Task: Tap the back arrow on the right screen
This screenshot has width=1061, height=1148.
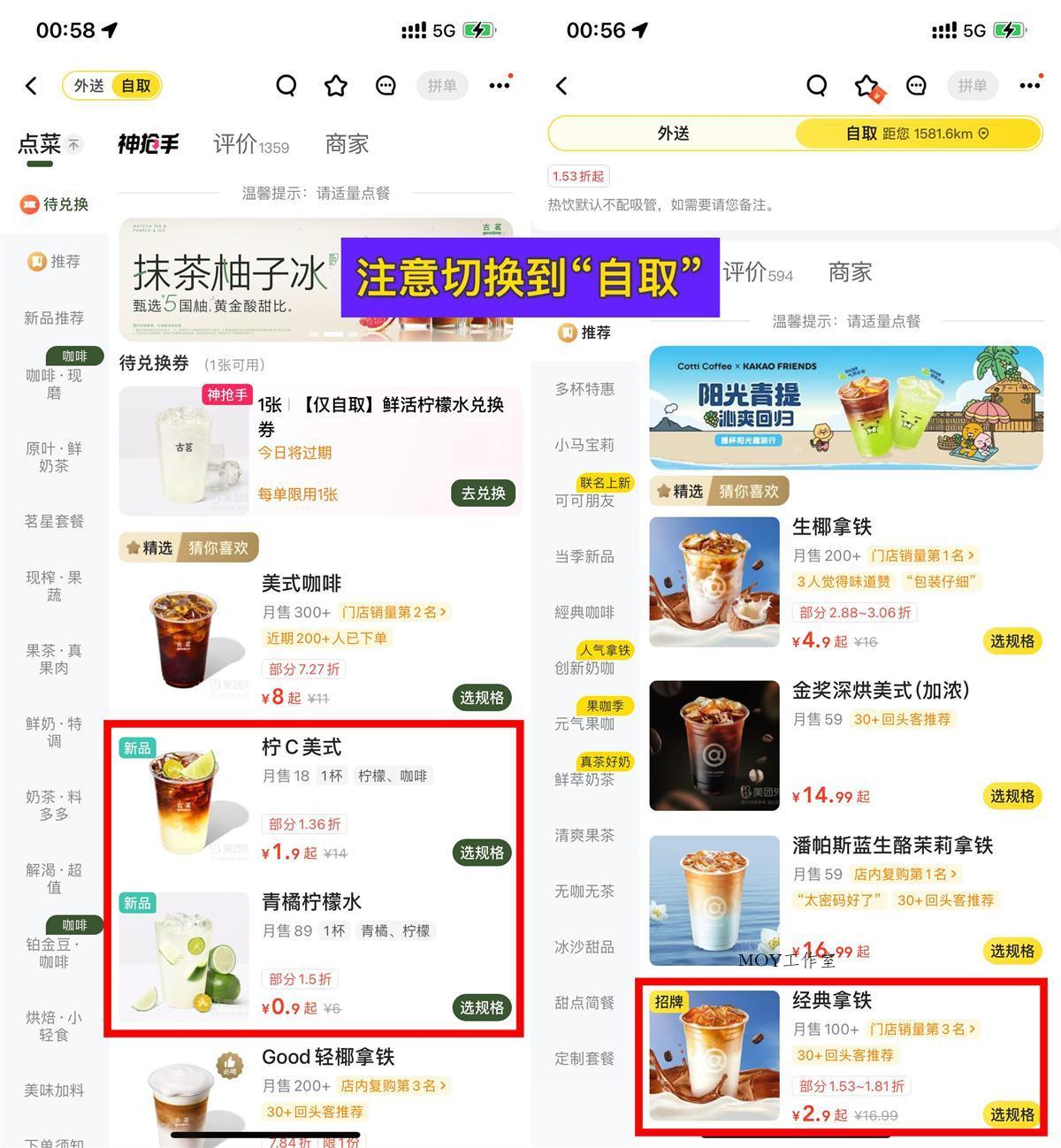Action: pyautogui.click(x=561, y=86)
